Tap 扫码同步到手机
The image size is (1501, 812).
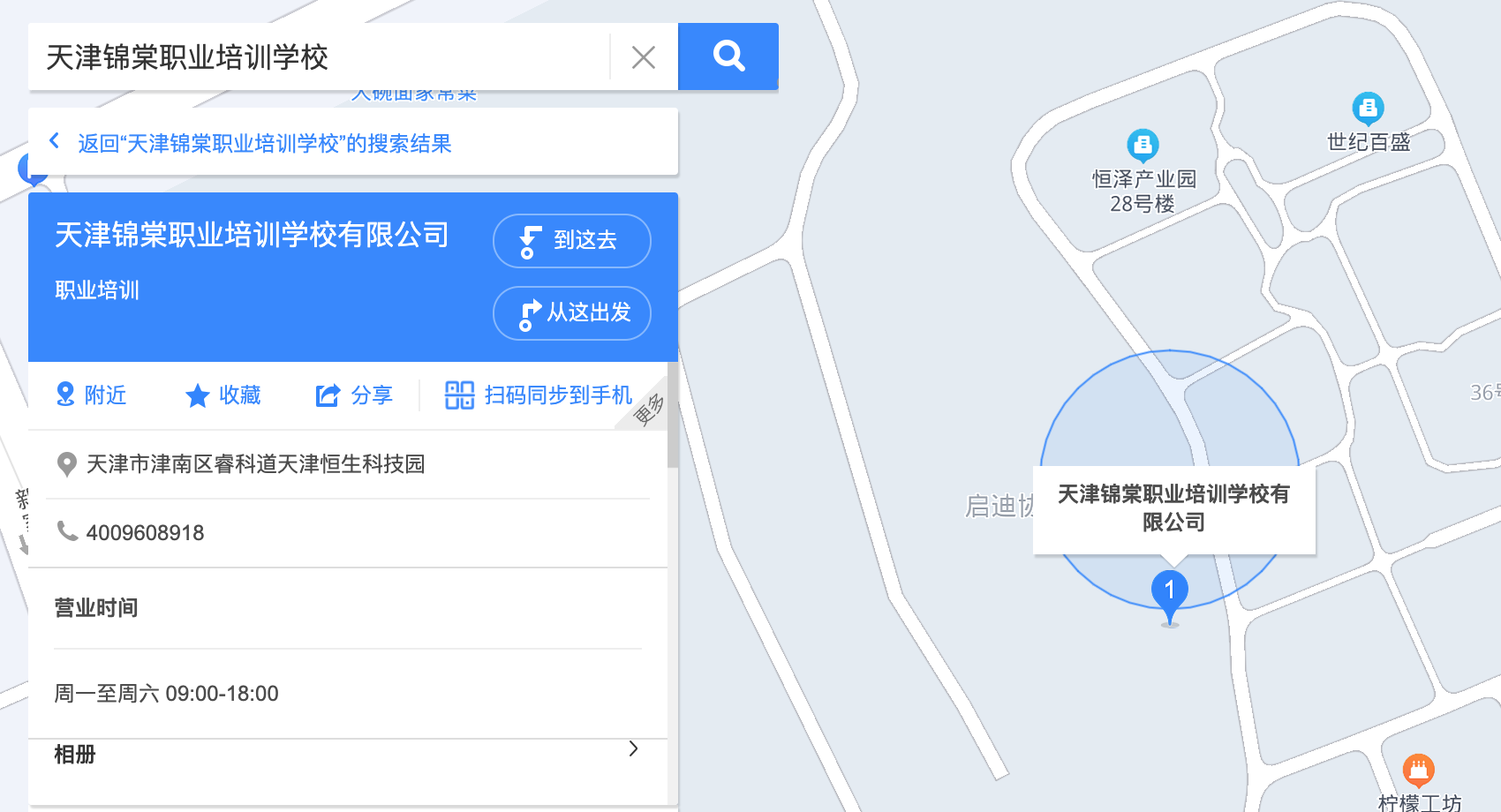pyautogui.click(x=539, y=395)
